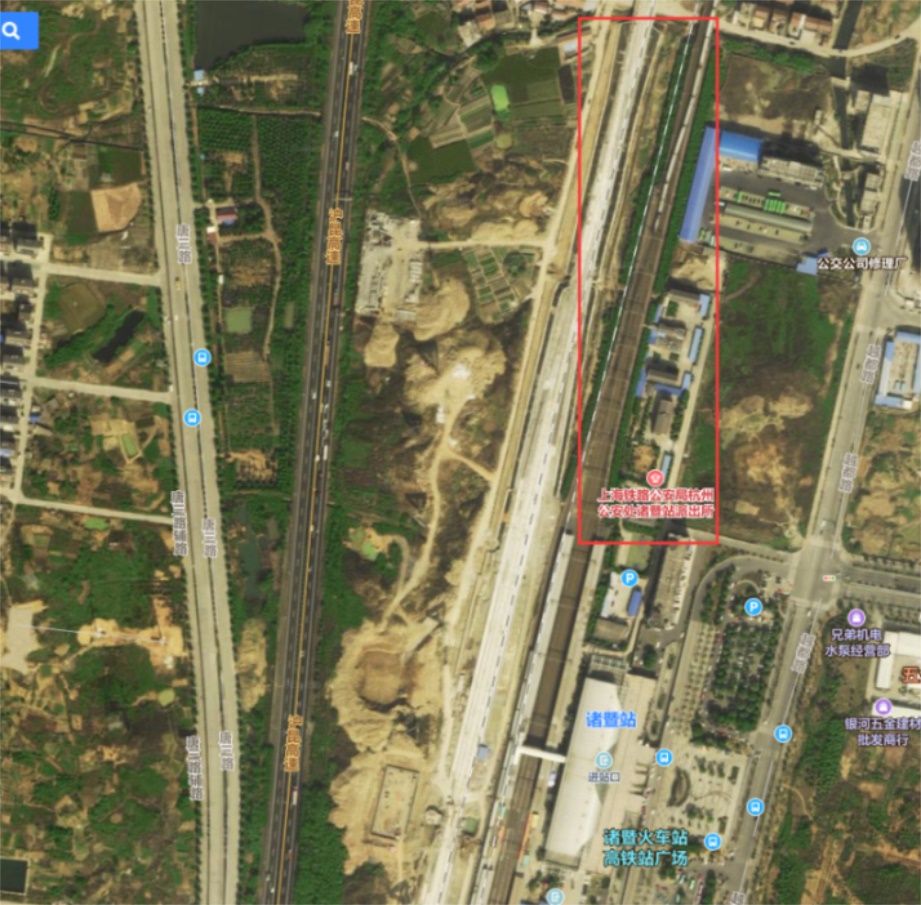Select the 公交公司修理厂 marker

(x=860, y=246)
